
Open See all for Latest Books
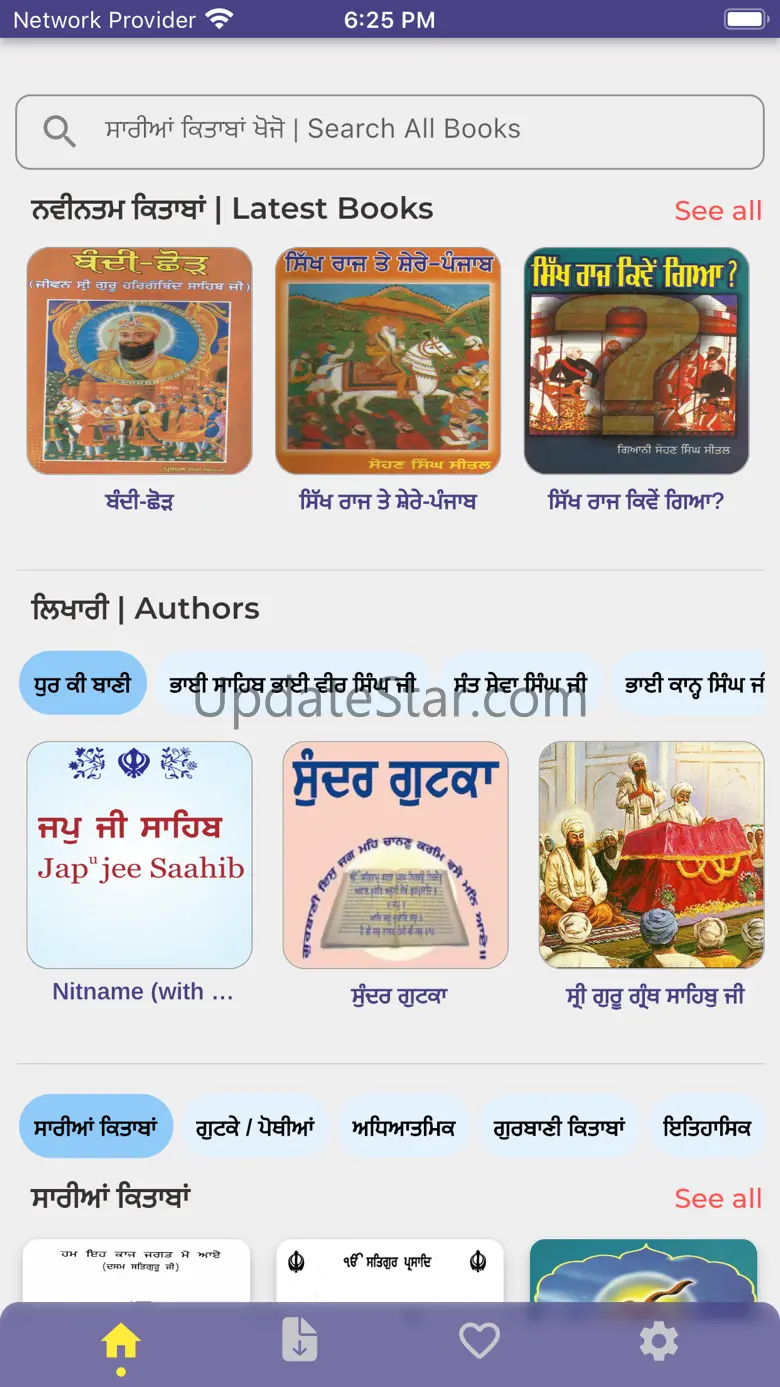pyautogui.click(x=717, y=211)
